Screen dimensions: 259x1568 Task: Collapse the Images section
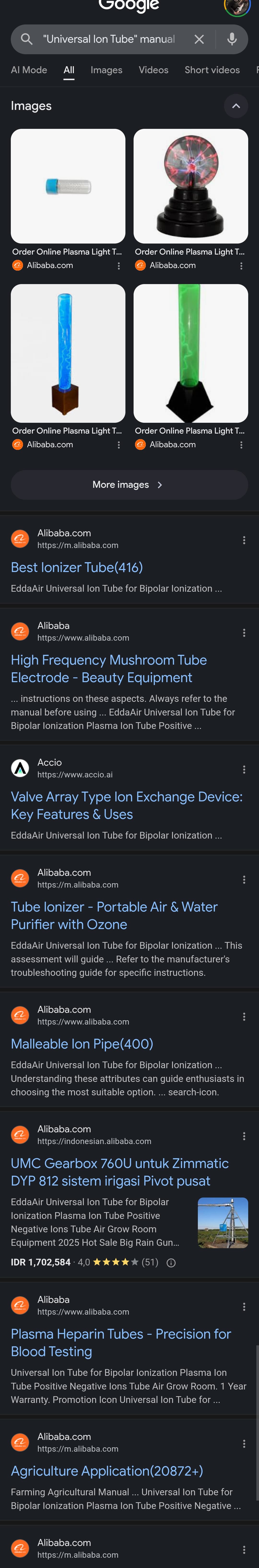point(236,106)
